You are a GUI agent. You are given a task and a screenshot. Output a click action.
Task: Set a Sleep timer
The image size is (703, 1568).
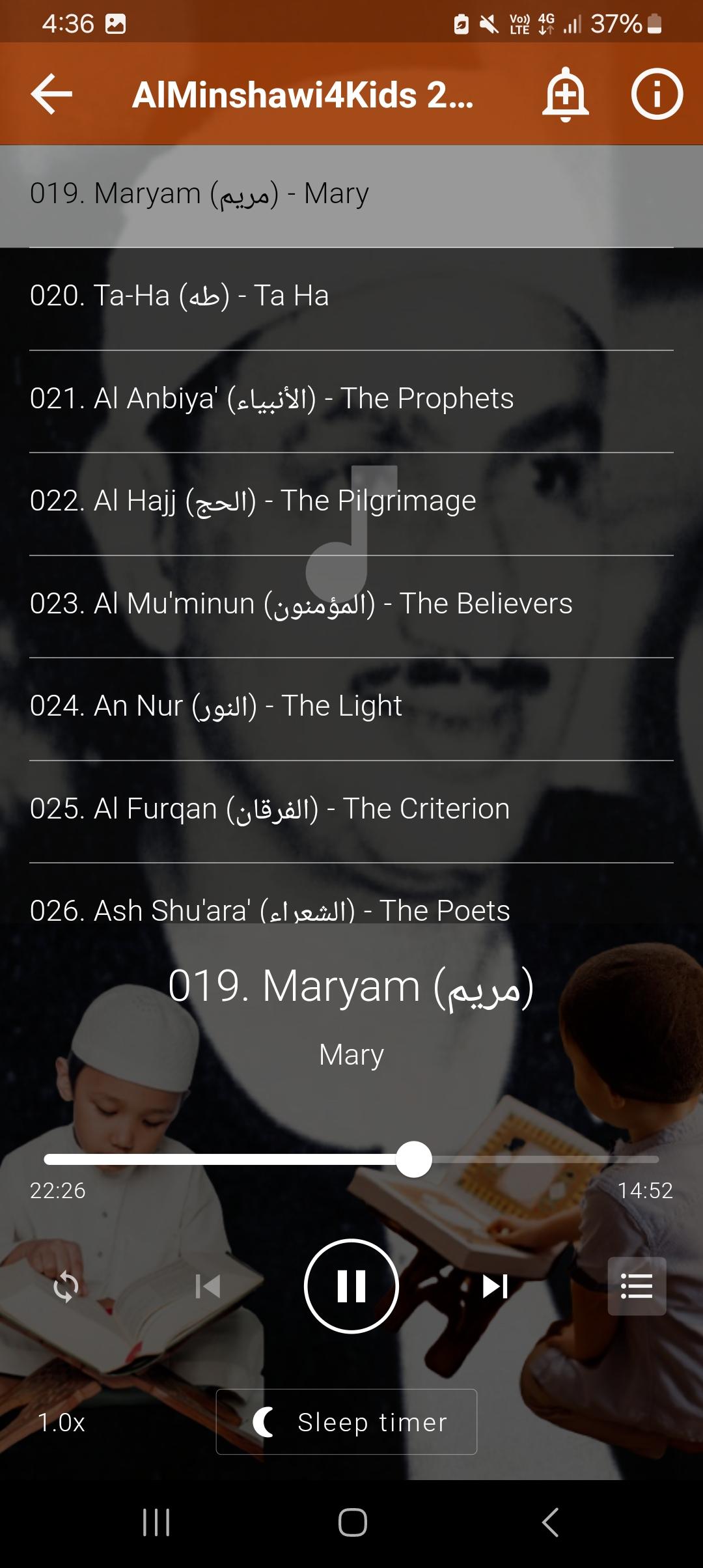click(x=347, y=1421)
